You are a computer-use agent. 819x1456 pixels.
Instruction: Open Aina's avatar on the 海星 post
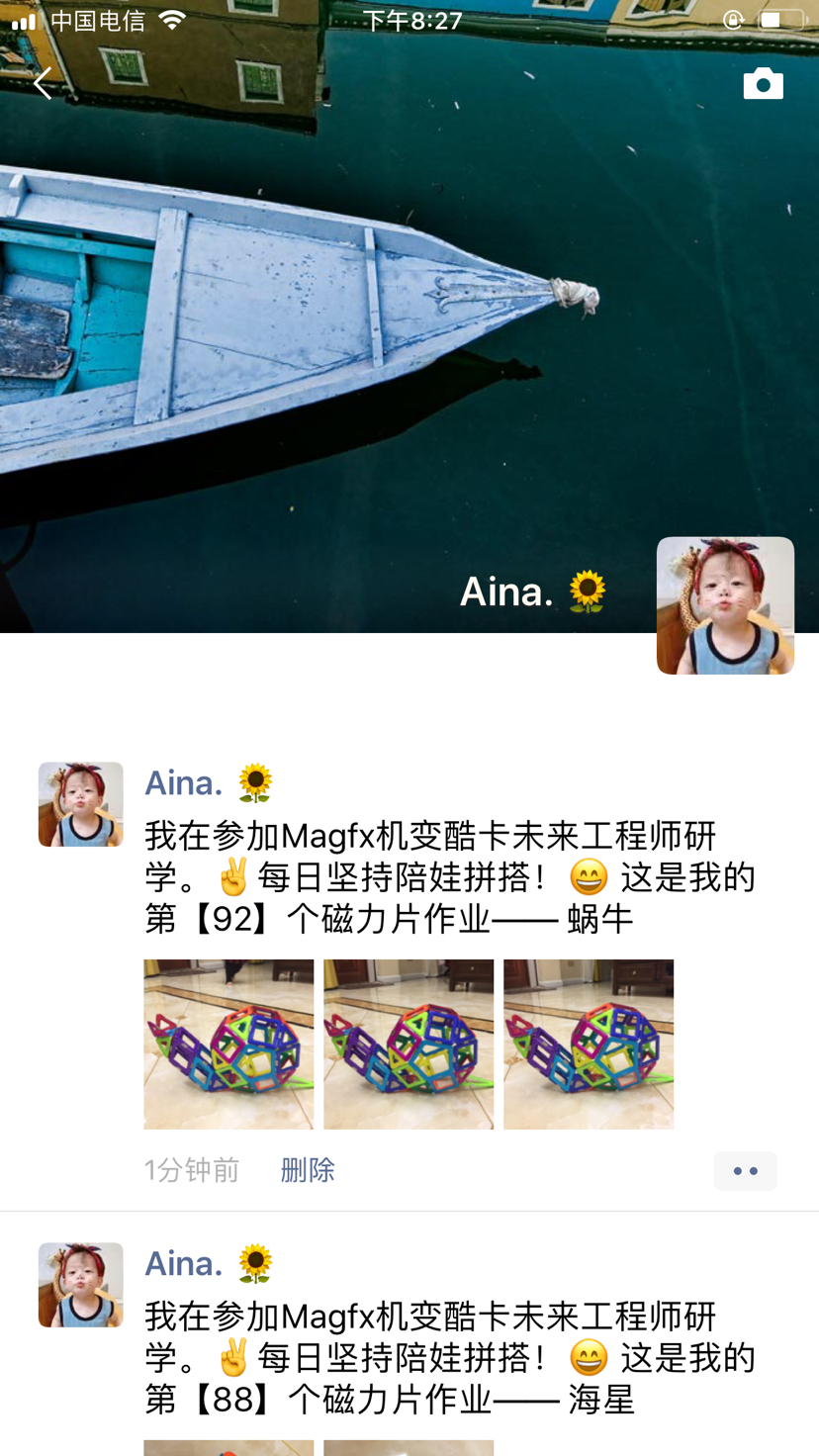click(x=81, y=1285)
